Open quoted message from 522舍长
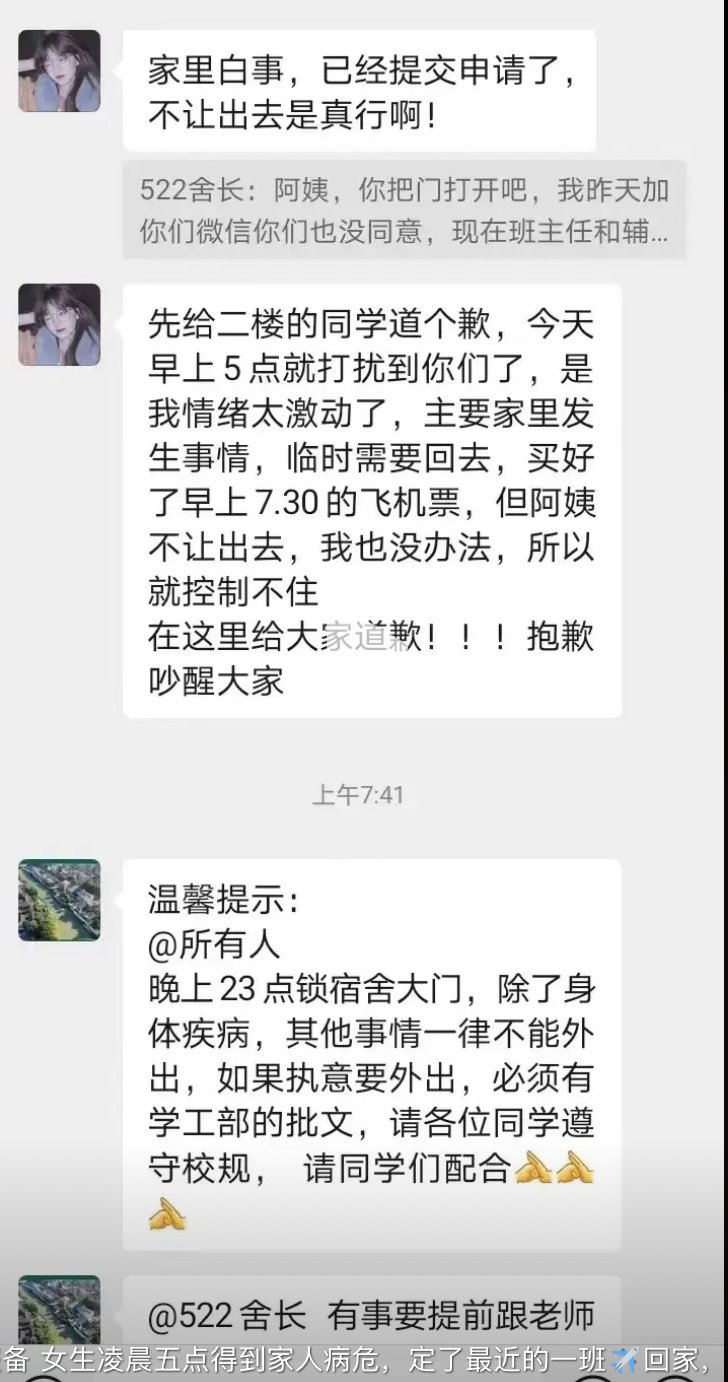Viewport: 728px width, 1382px height. pyautogui.click(x=404, y=210)
